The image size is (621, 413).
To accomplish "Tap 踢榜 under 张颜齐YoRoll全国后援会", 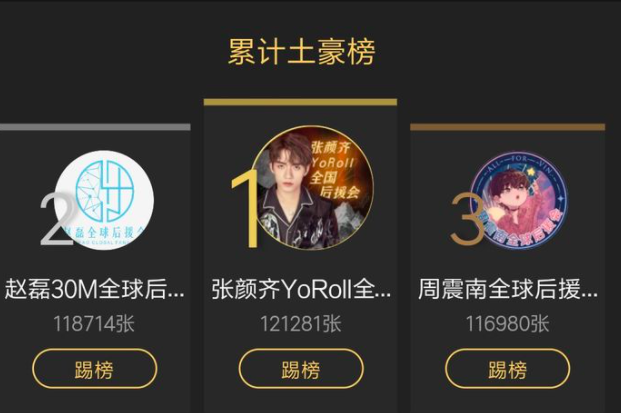I will pyautogui.click(x=300, y=369).
